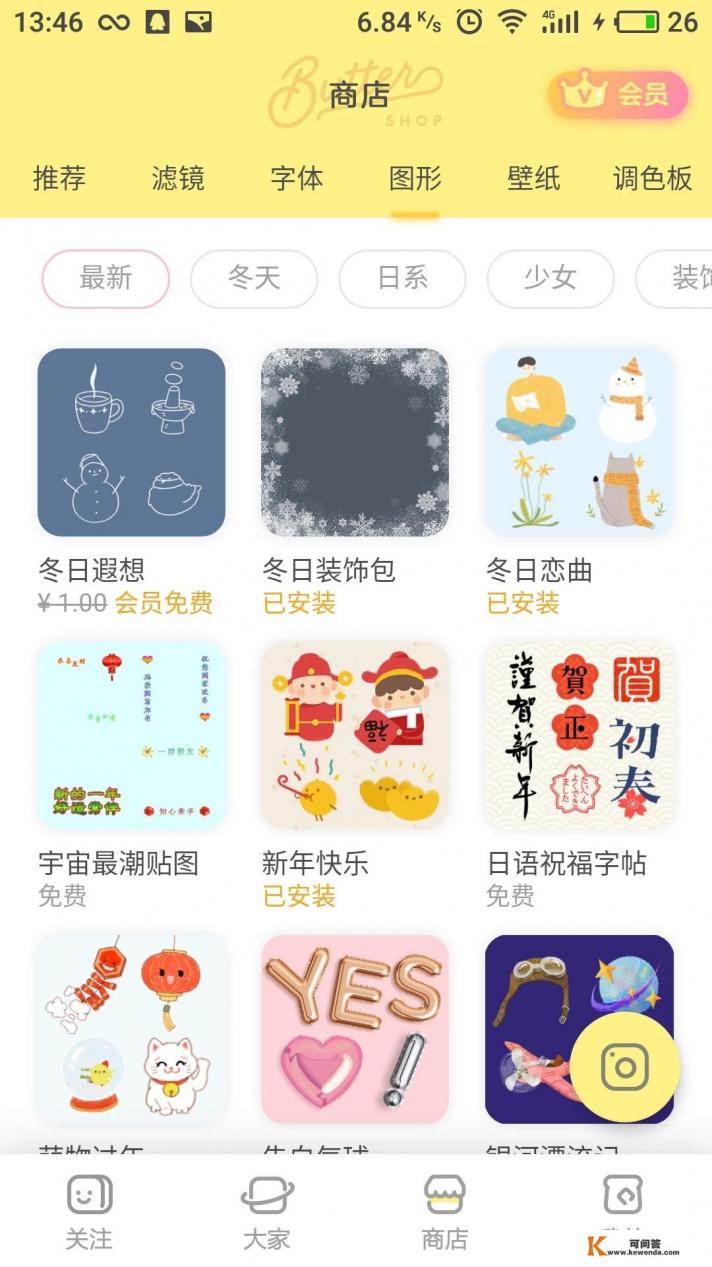Switch to the 滤镜 tab
The width and height of the screenshot is (712, 1267).
coord(178,179)
